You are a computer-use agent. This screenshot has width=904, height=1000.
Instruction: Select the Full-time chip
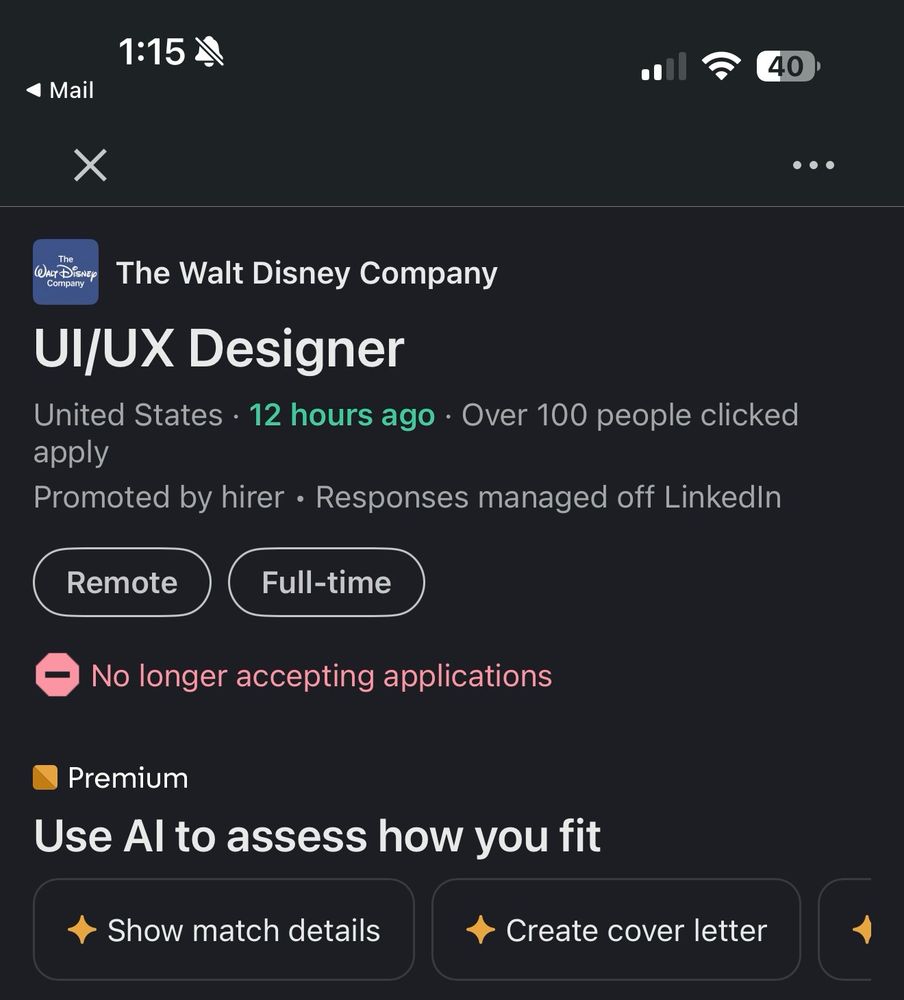pyautogui.click(x=326, y=582)
